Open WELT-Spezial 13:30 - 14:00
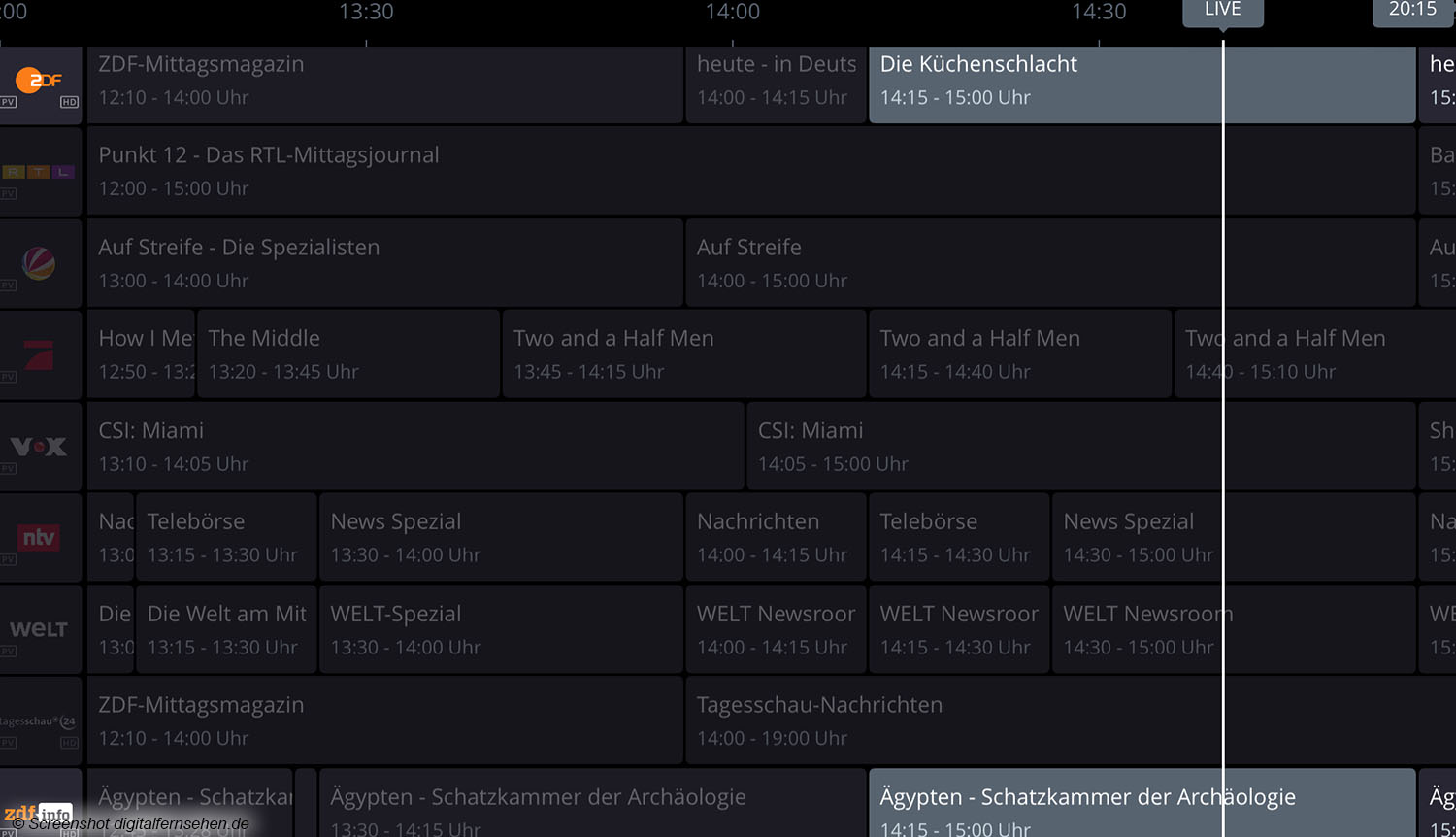This screenshot has width=1456, height=837. click(x=500, y=630)
